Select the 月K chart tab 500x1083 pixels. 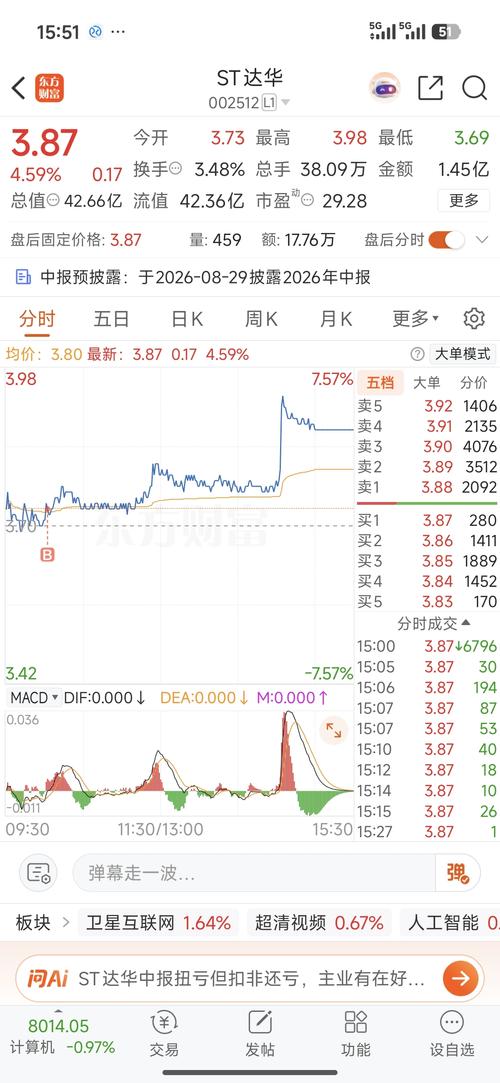tap(336, 319)
